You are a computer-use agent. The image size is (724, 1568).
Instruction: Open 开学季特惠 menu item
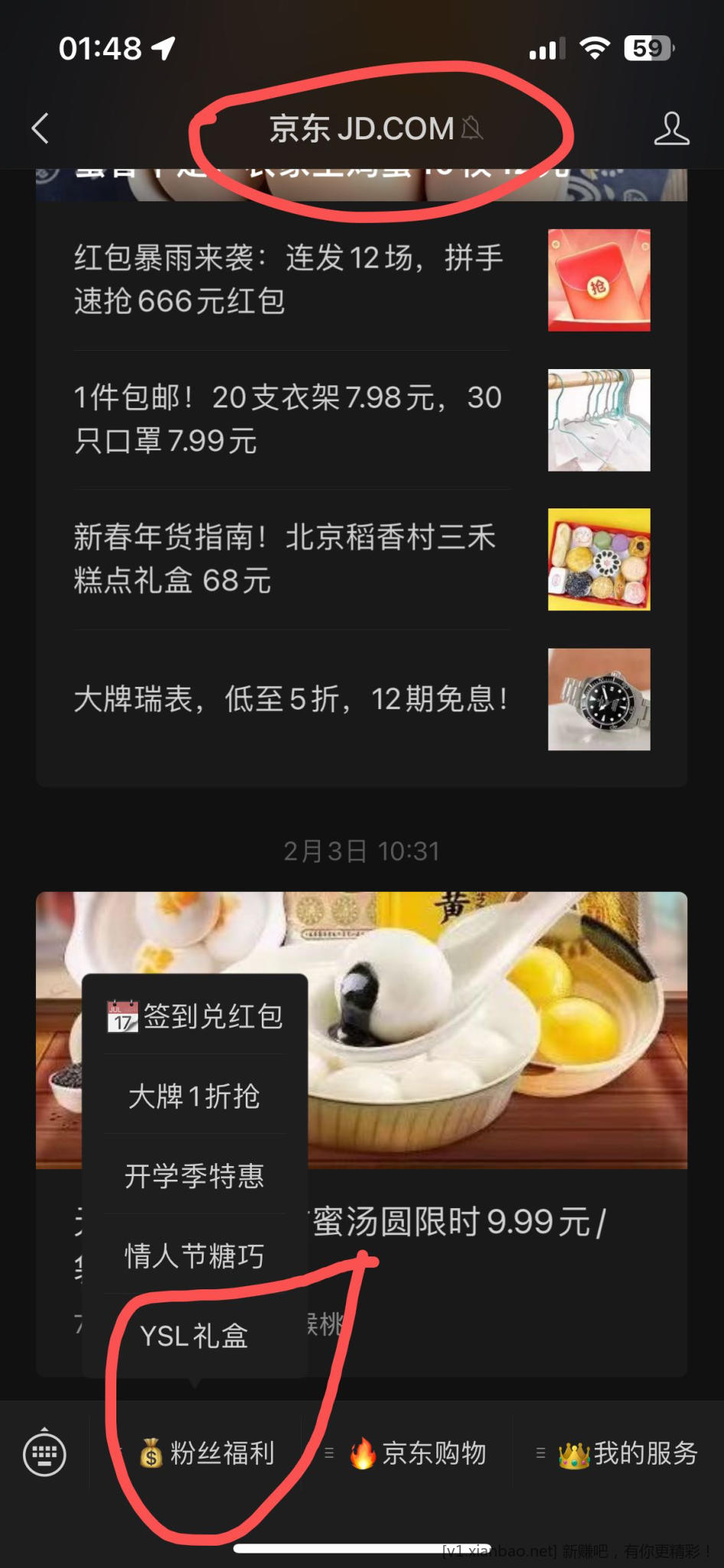(x=194, y=1176)
